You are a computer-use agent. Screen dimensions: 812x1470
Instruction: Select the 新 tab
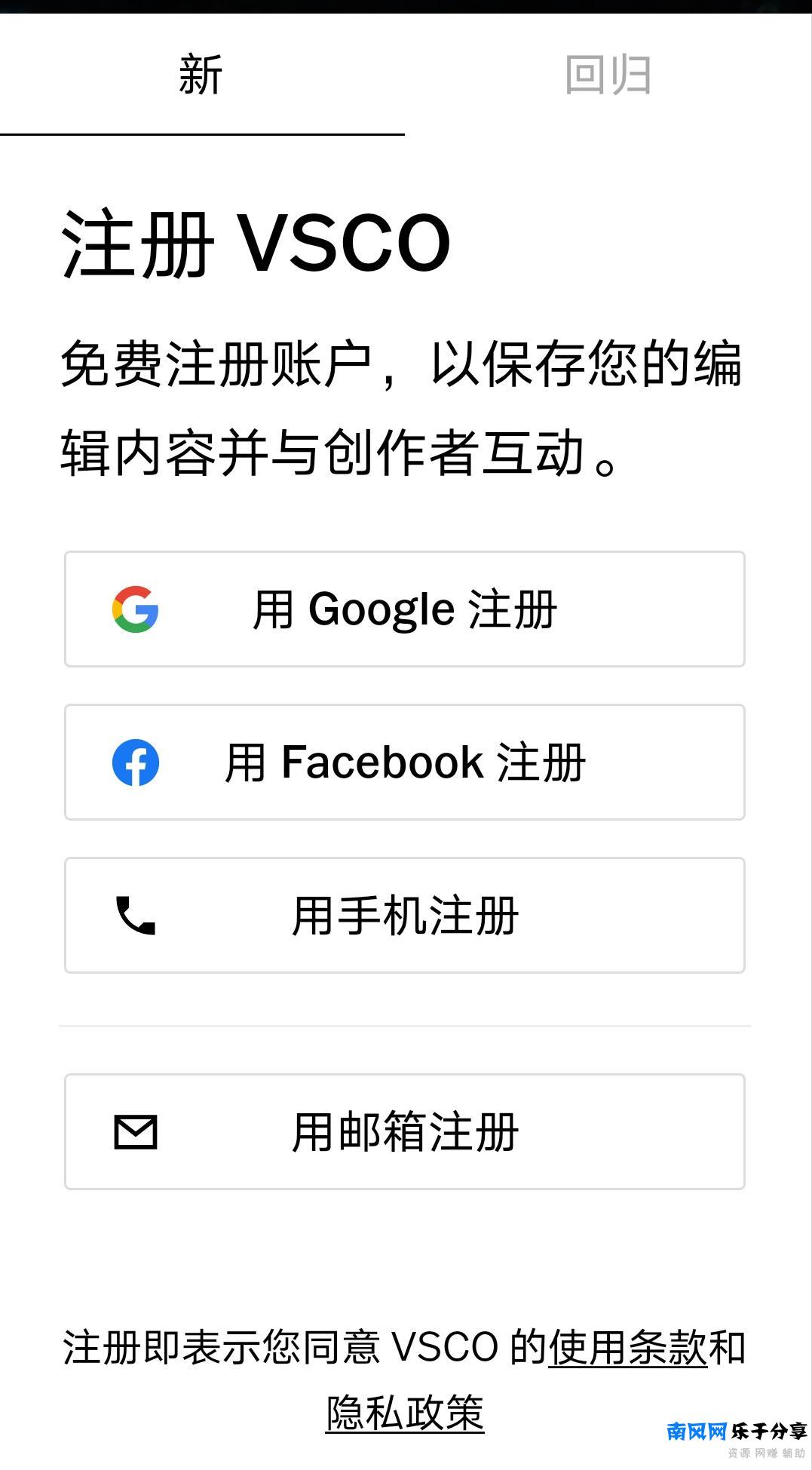[x=201, y=73]
